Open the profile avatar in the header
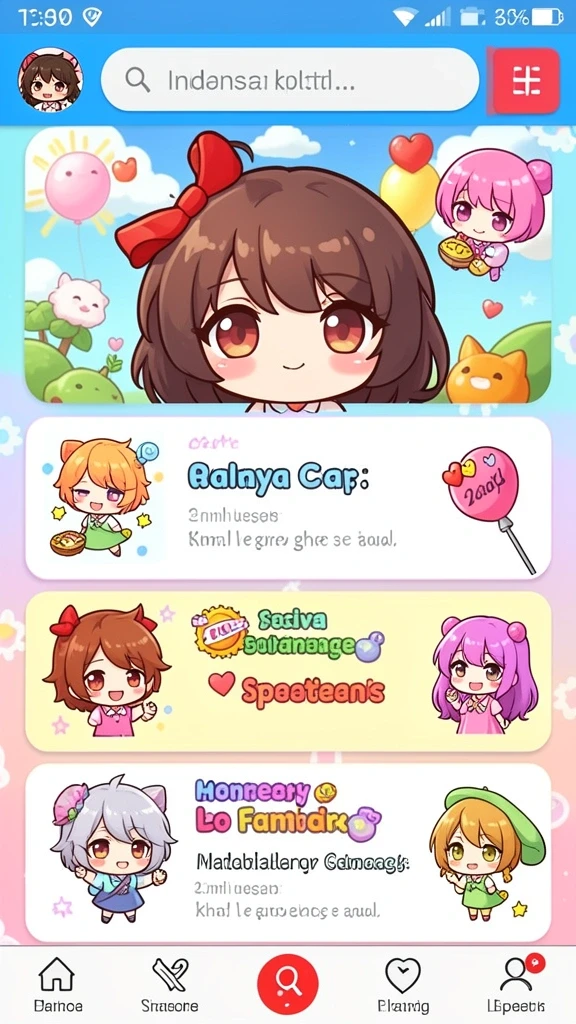Image resolution: width=576 pixels, height=1024 pixels. tap(50, 80)
